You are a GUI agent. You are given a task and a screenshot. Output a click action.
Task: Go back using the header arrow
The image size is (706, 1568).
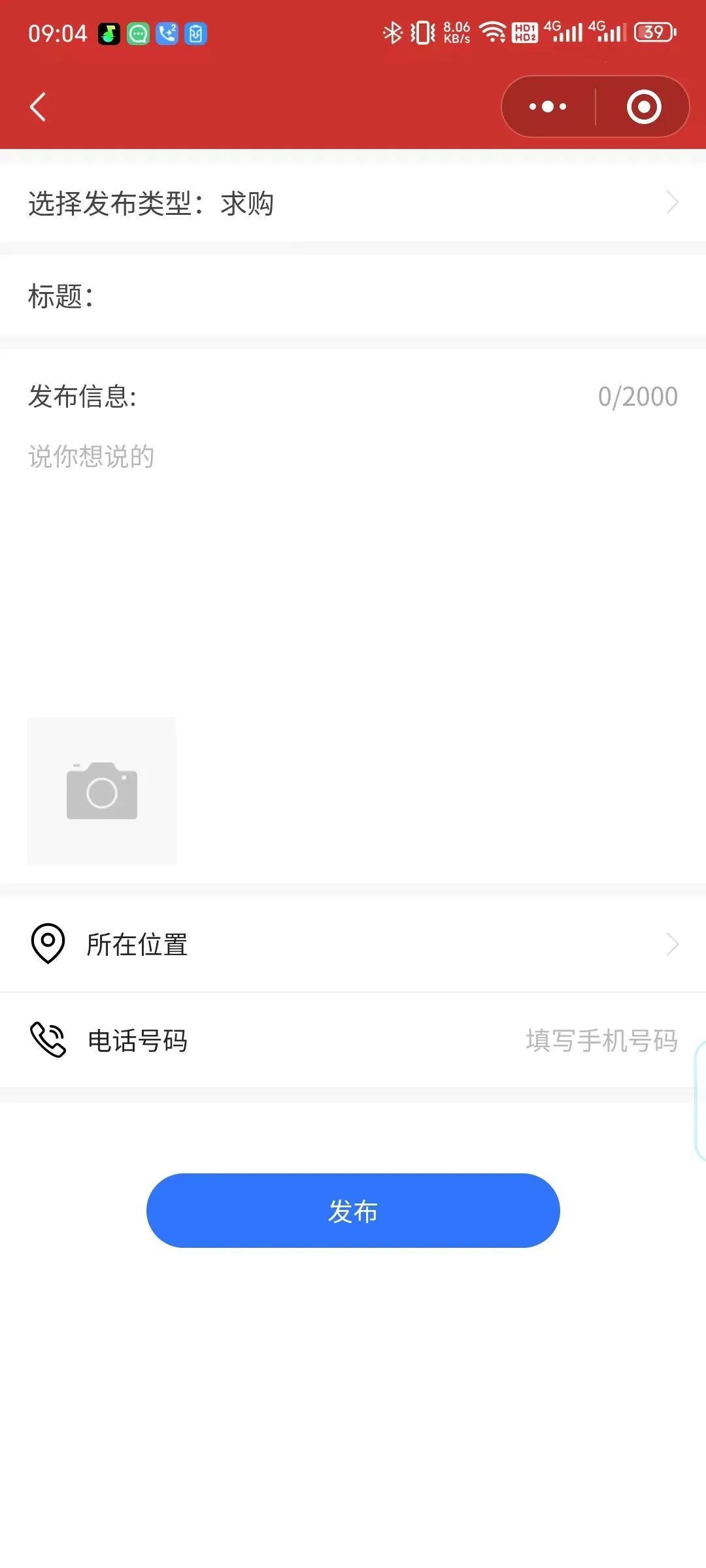tap(38, 107)
